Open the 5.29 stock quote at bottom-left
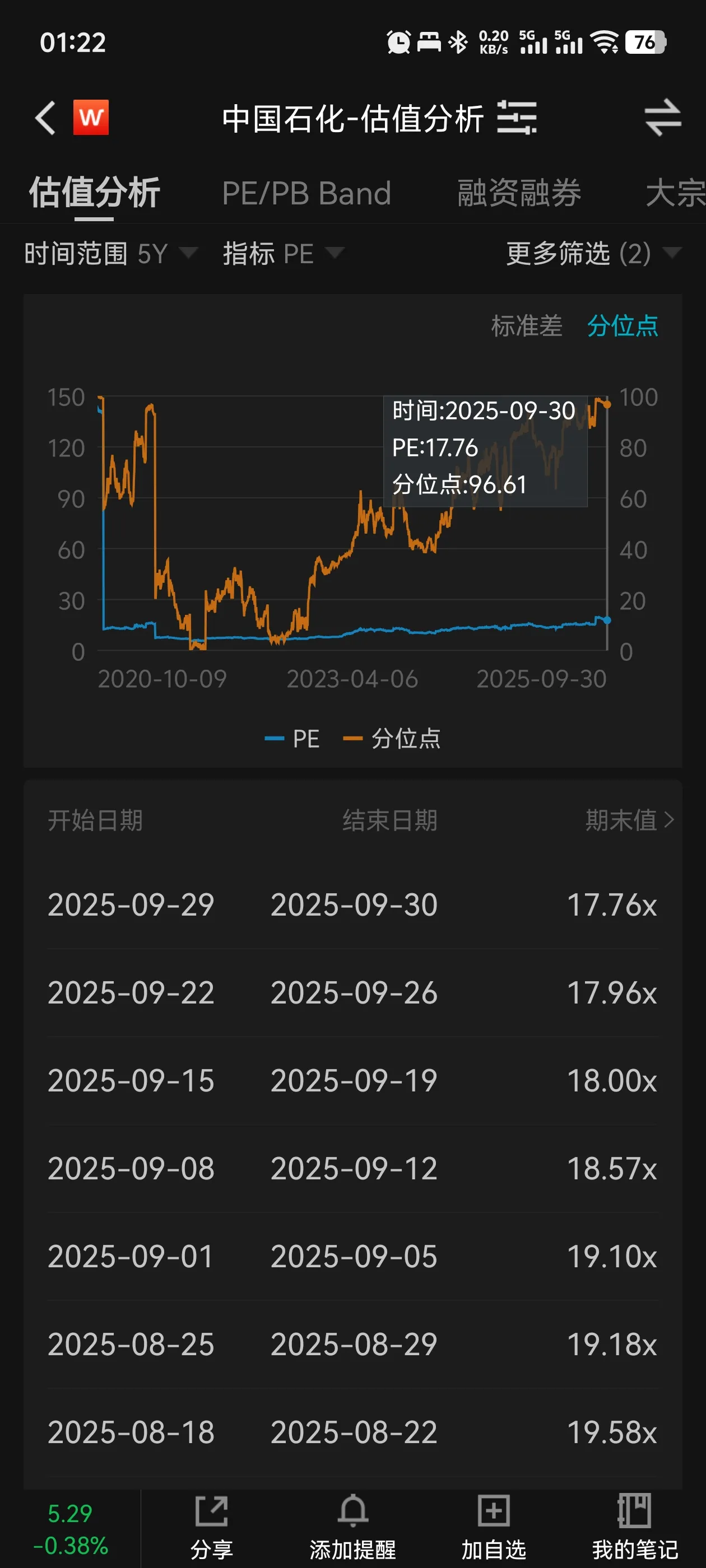 [x=70, y=1528]
